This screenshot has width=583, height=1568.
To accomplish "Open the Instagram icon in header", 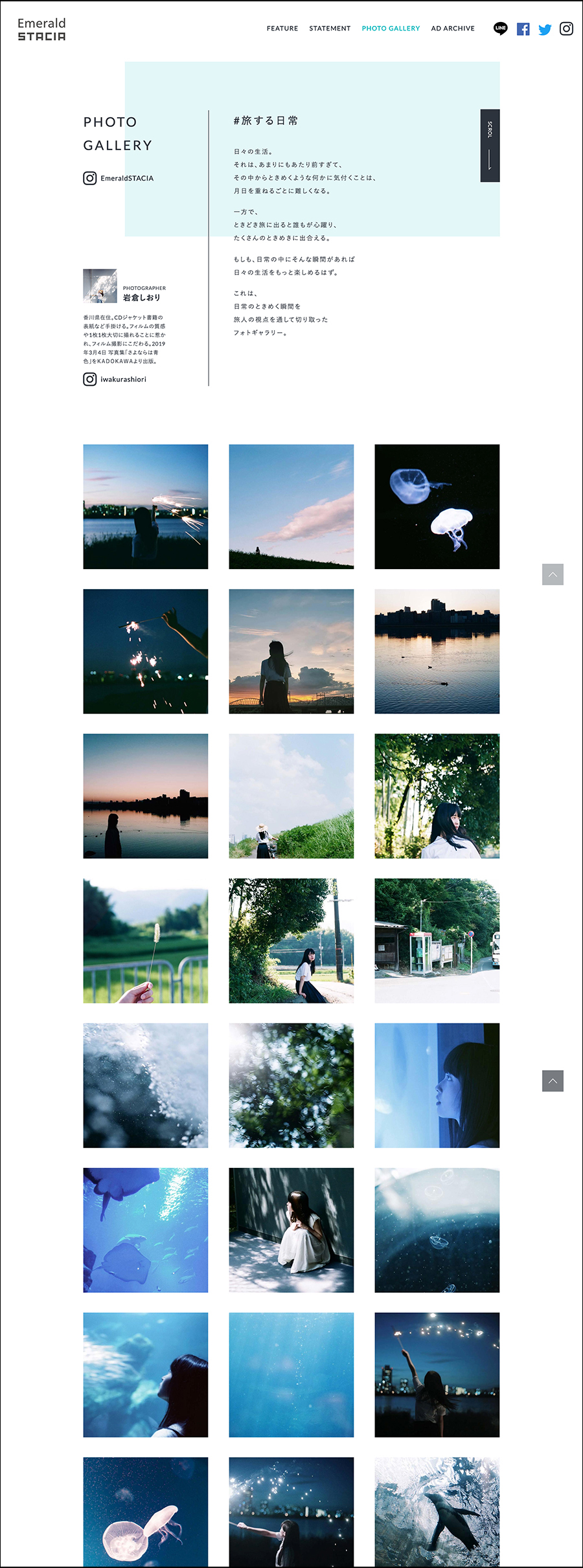I will 566,28.
